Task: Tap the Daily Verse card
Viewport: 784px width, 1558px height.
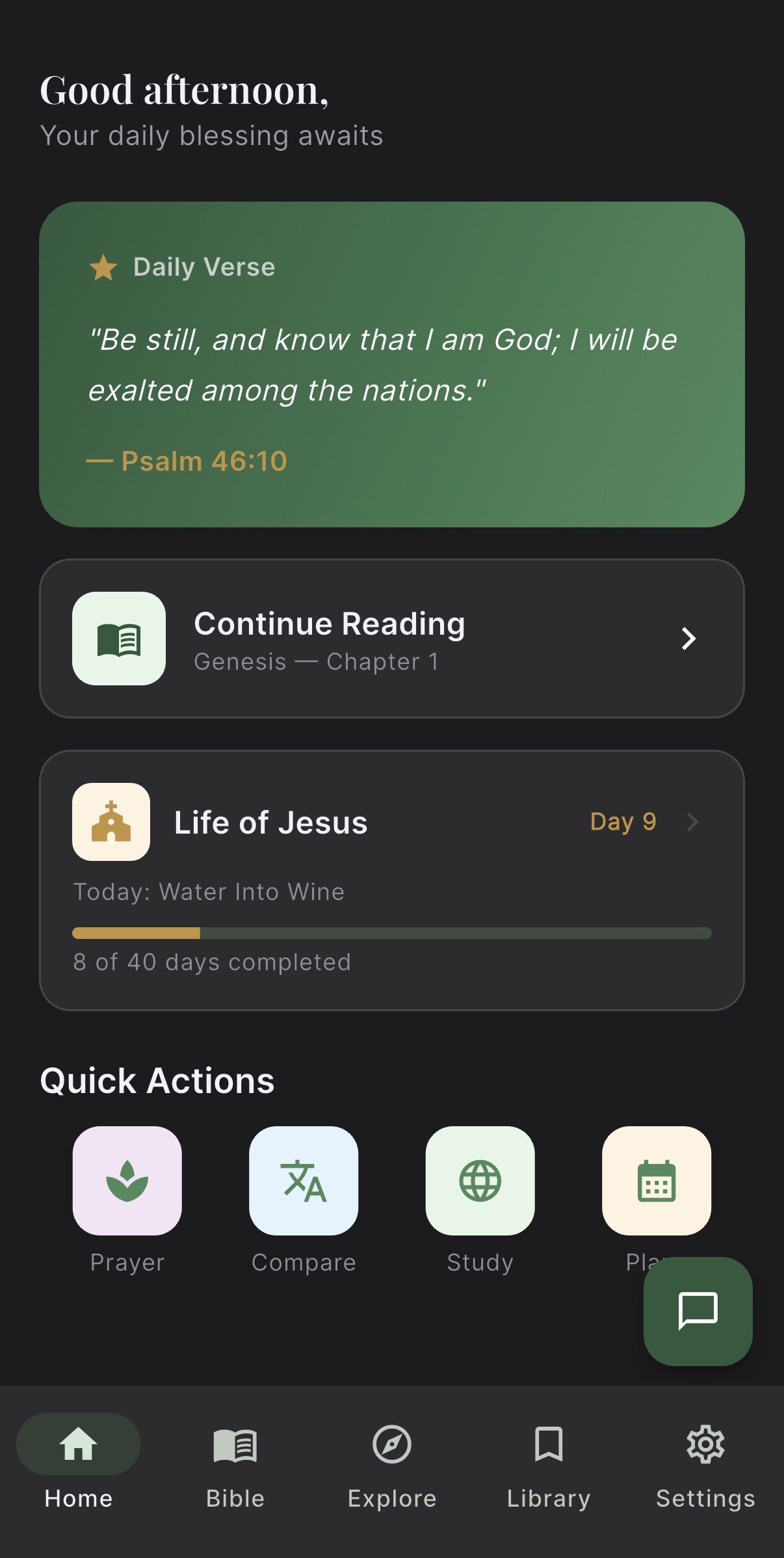Action: pos(391,362)
